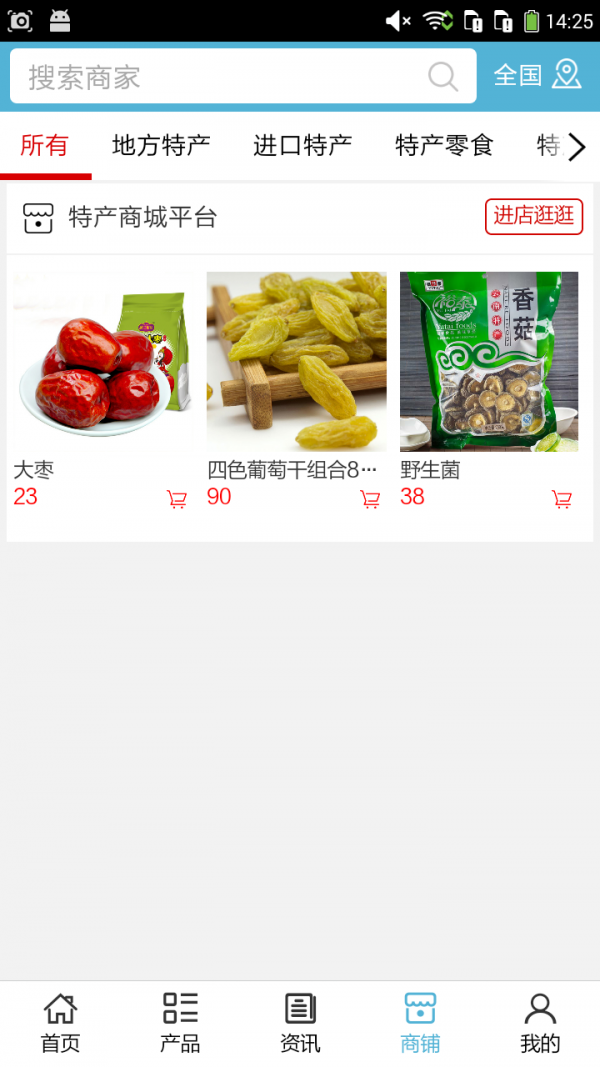The height and width of the screenshot is (1067, 600).
Task: Show the 进口特产 category tab
Action: point(302,146)
